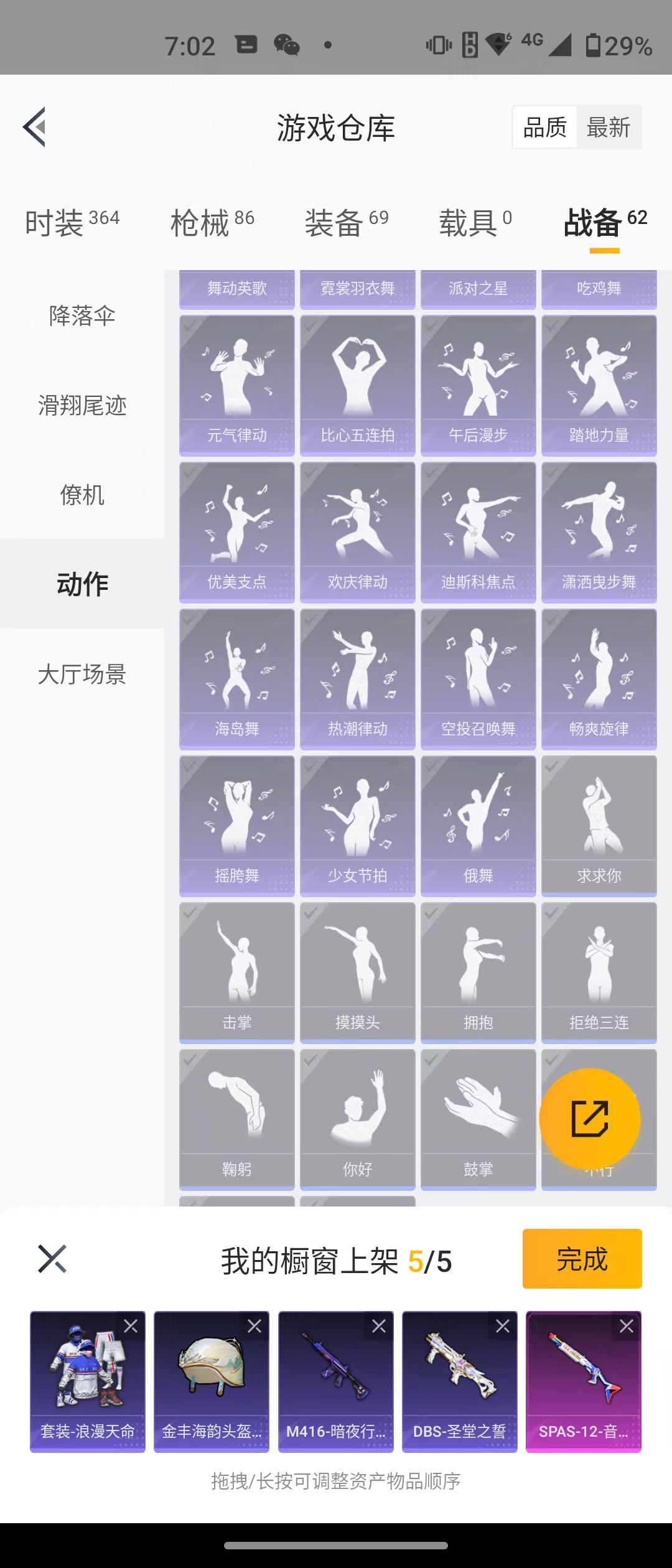
Task: Select 滑翔尾迹 category
Action: pyautogui.click(x=82, y=405)
